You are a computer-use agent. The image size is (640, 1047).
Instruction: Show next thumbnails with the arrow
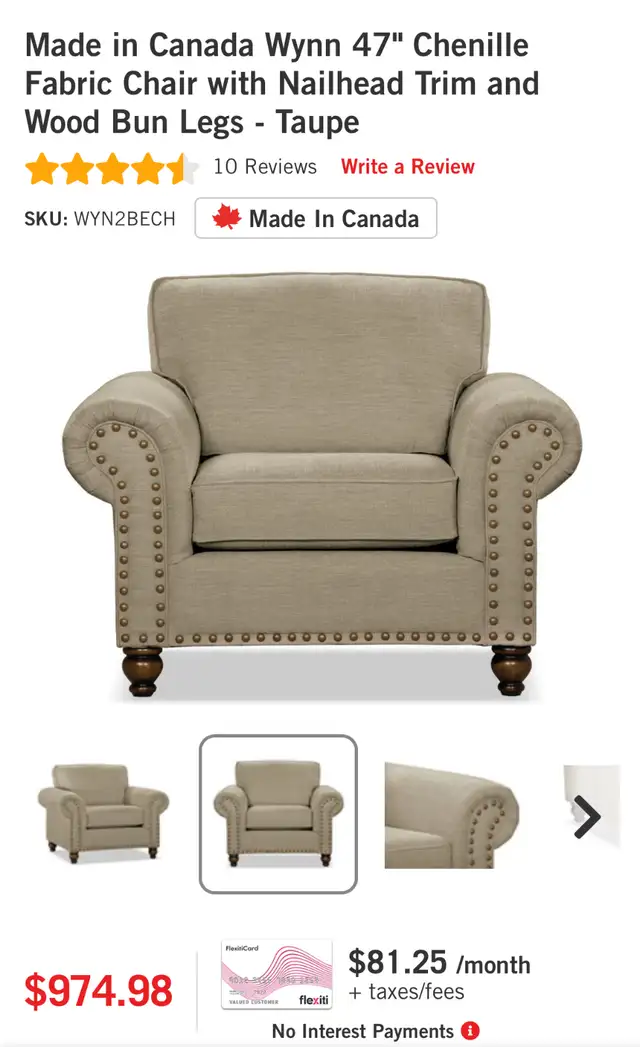(x=588, y=816)
